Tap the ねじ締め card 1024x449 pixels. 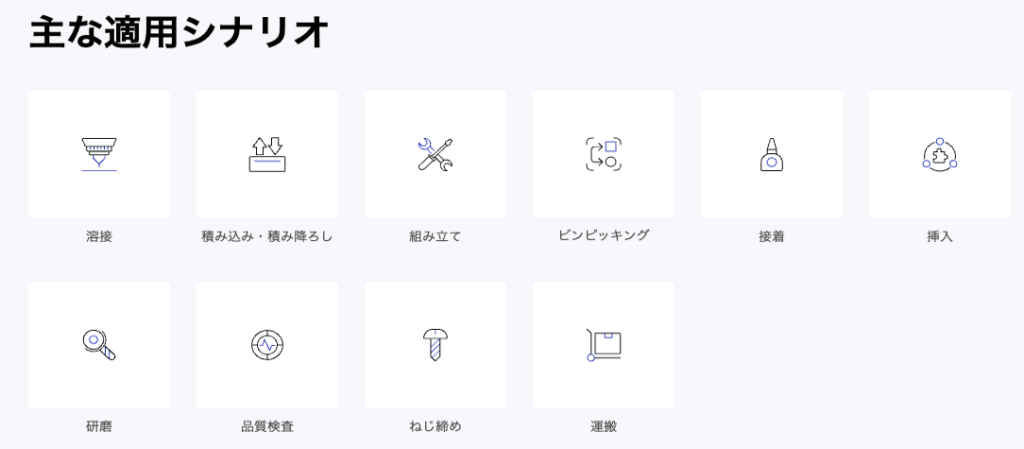point(435,345)
